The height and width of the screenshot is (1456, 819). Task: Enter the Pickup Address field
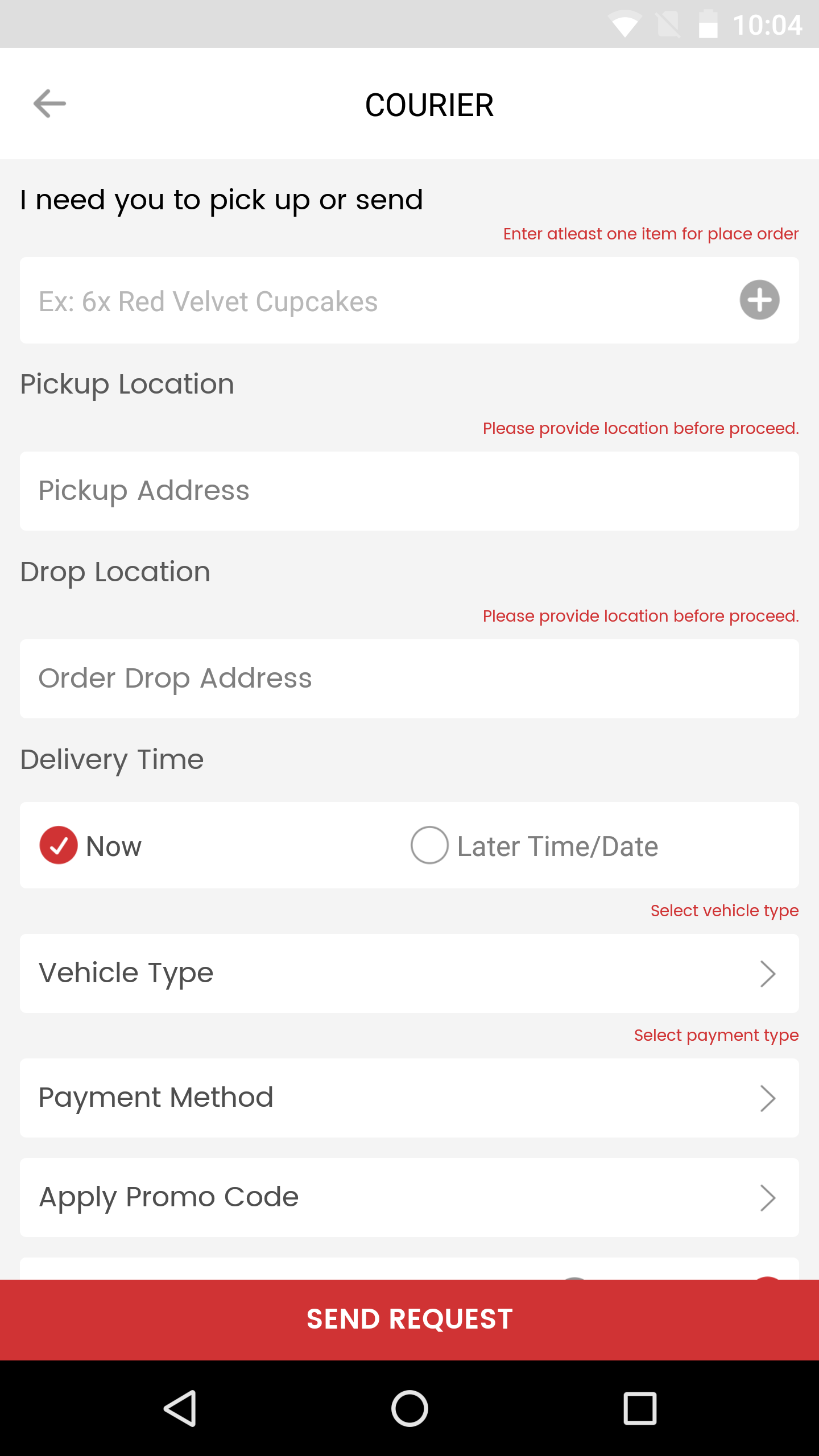tap(409, 491)
